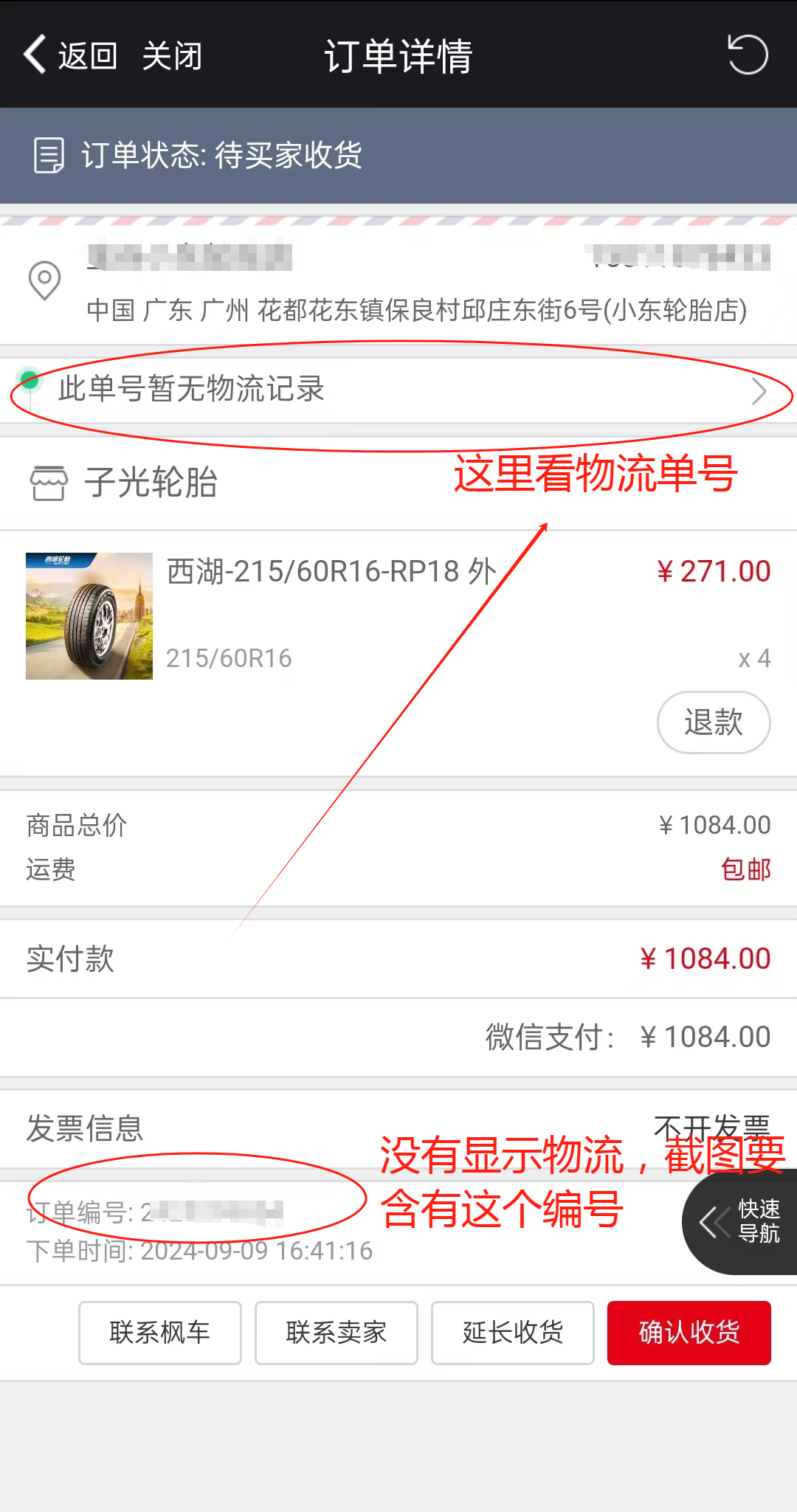Click the 退款 refund button
797x1512 pixels.
(x=713, y=723)
